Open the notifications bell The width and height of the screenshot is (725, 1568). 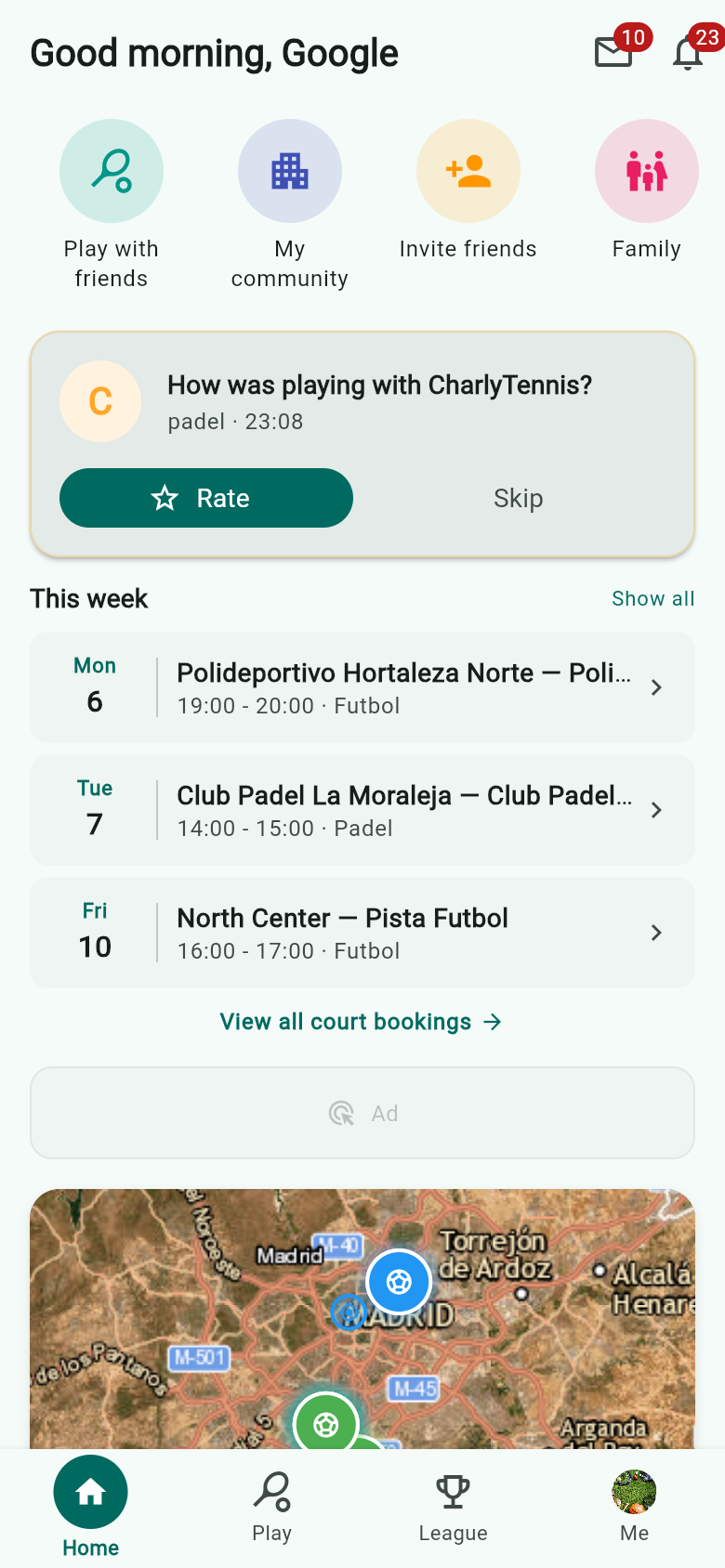[x=688, y=52]
